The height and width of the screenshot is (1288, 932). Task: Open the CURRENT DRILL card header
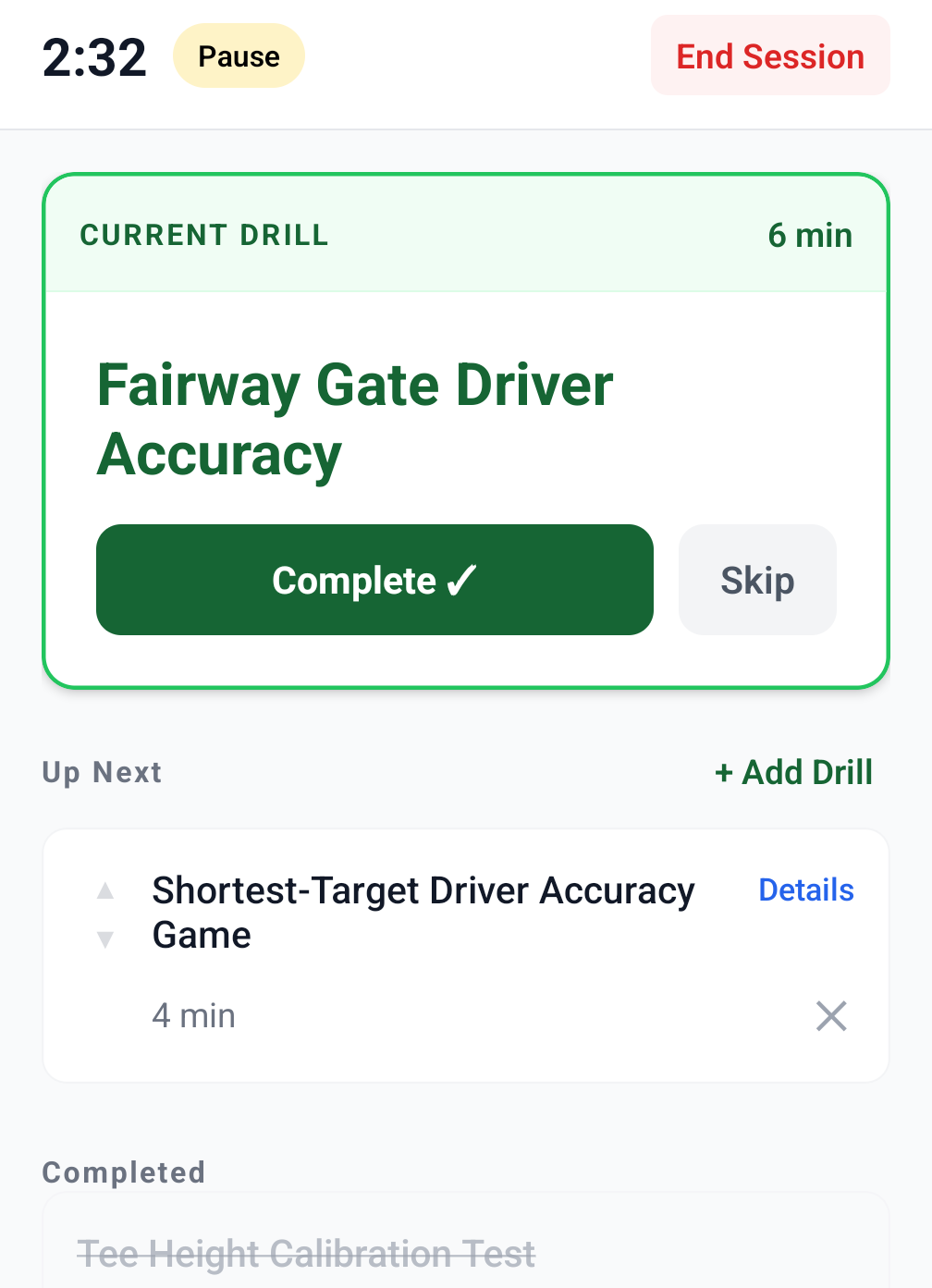coord(203,235)
